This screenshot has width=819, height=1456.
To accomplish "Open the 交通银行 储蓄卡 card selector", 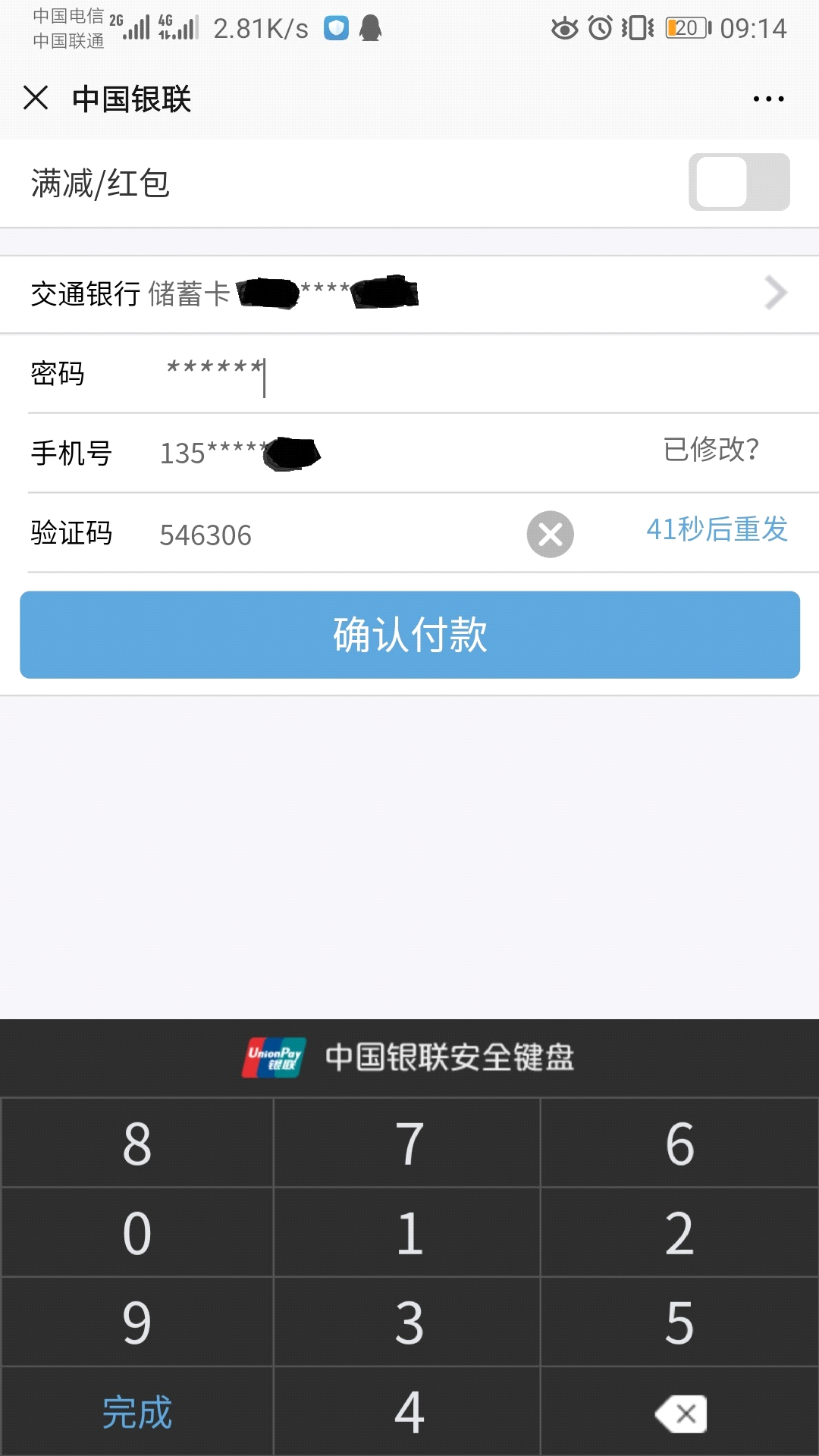I will click(x=409, y=294).
